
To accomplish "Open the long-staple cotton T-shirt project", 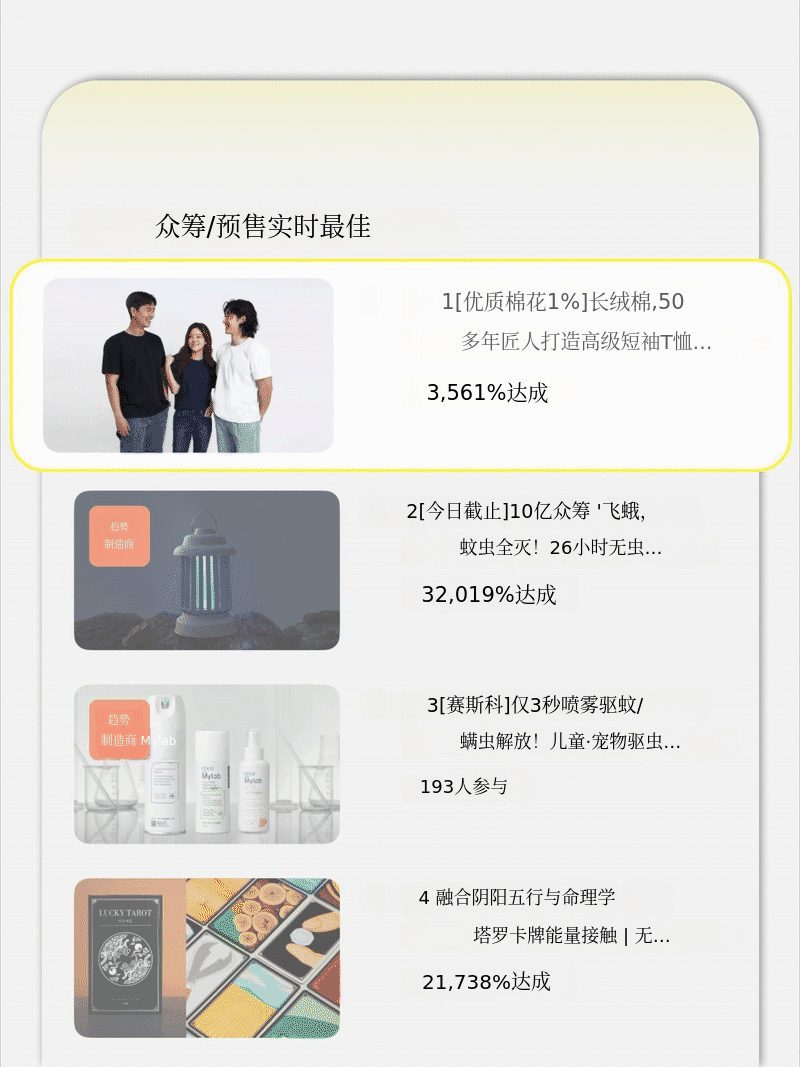I will (401, 365).
